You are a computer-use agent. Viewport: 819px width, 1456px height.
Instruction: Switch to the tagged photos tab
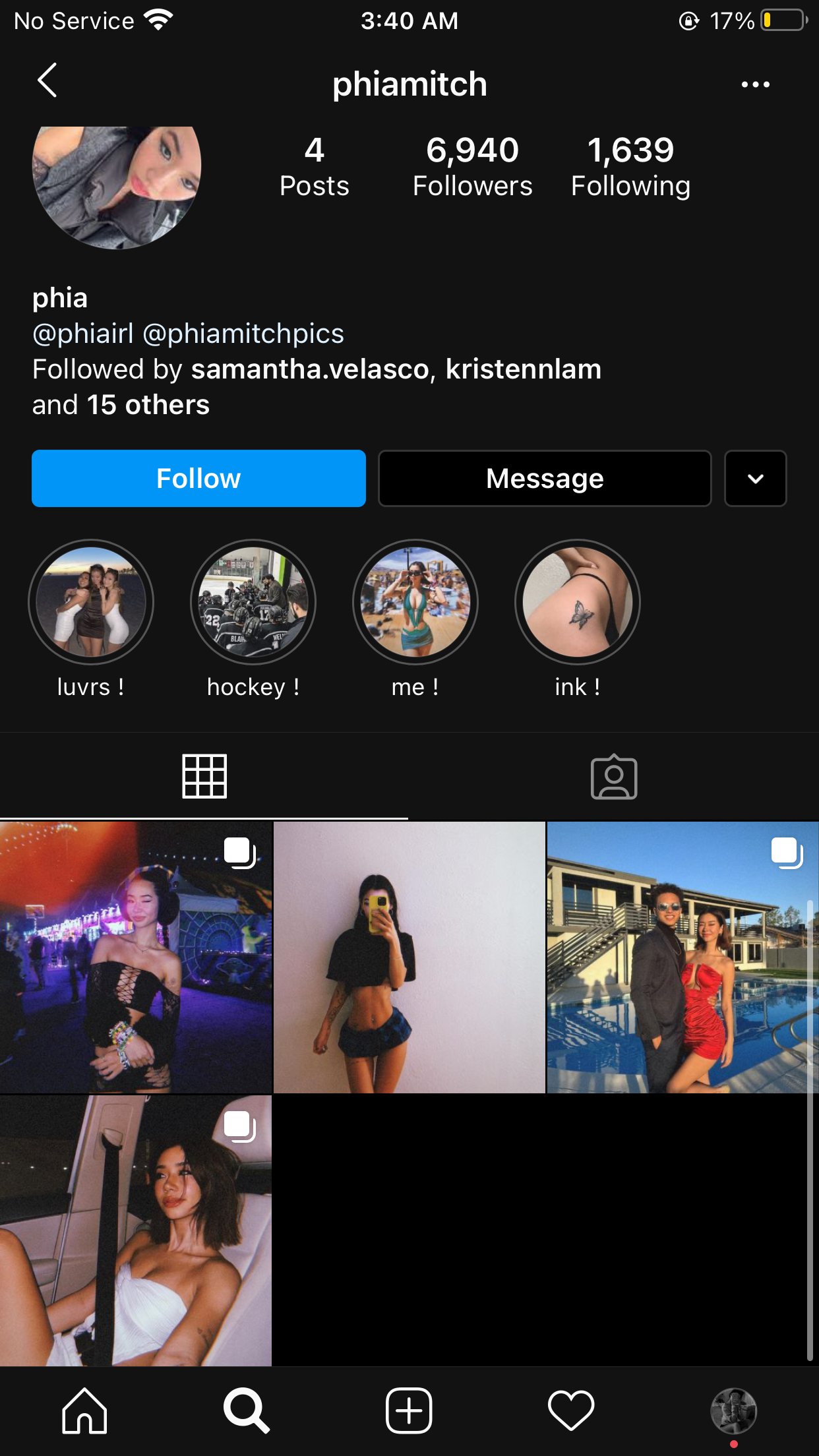(x=613, y=777)
